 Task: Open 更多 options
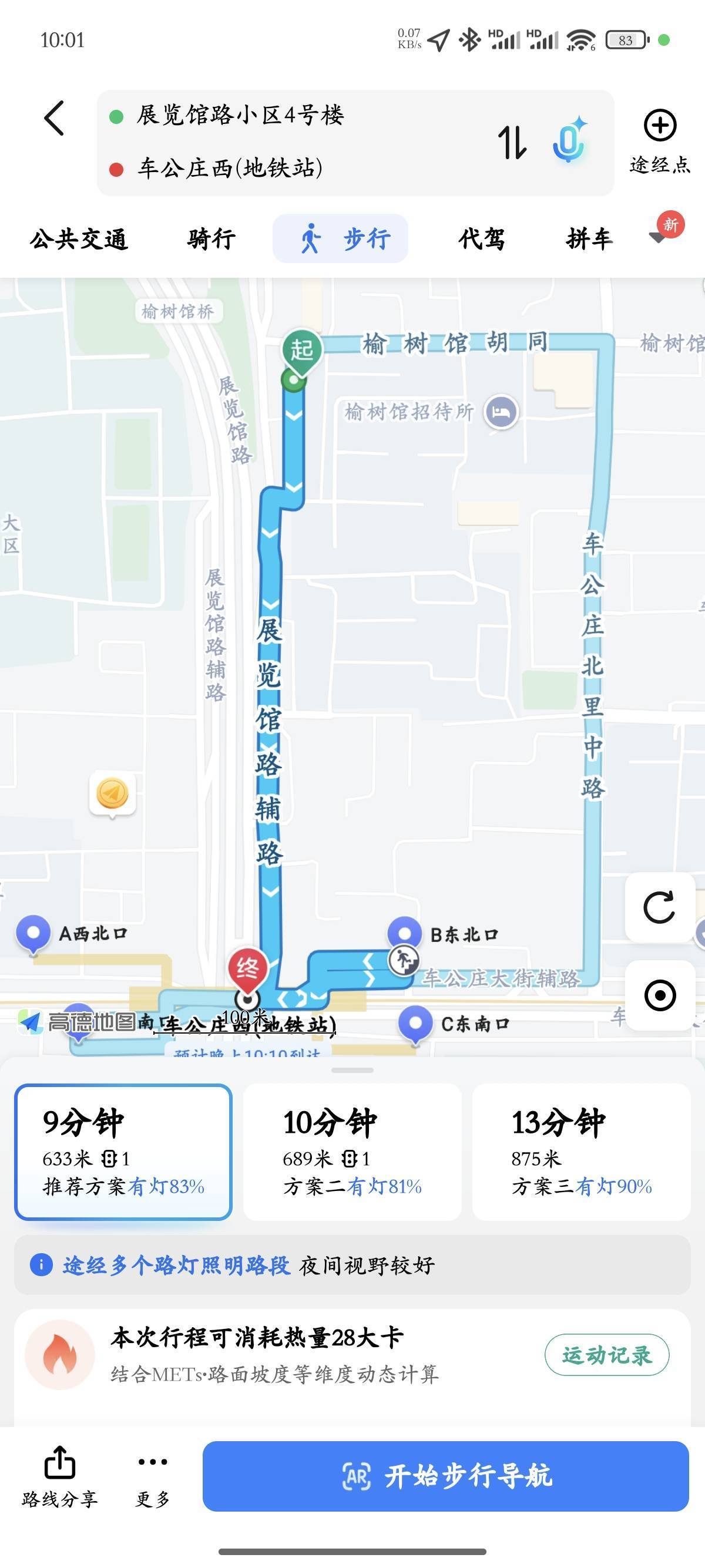[x=152, y=1477]
